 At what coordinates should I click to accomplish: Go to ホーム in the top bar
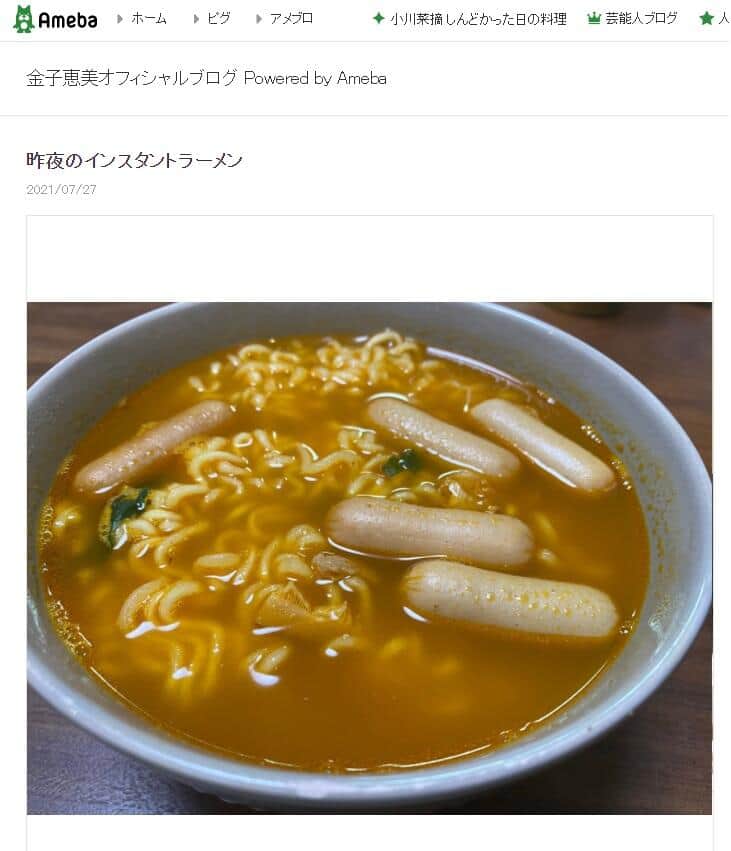click(x=148, y=19)
